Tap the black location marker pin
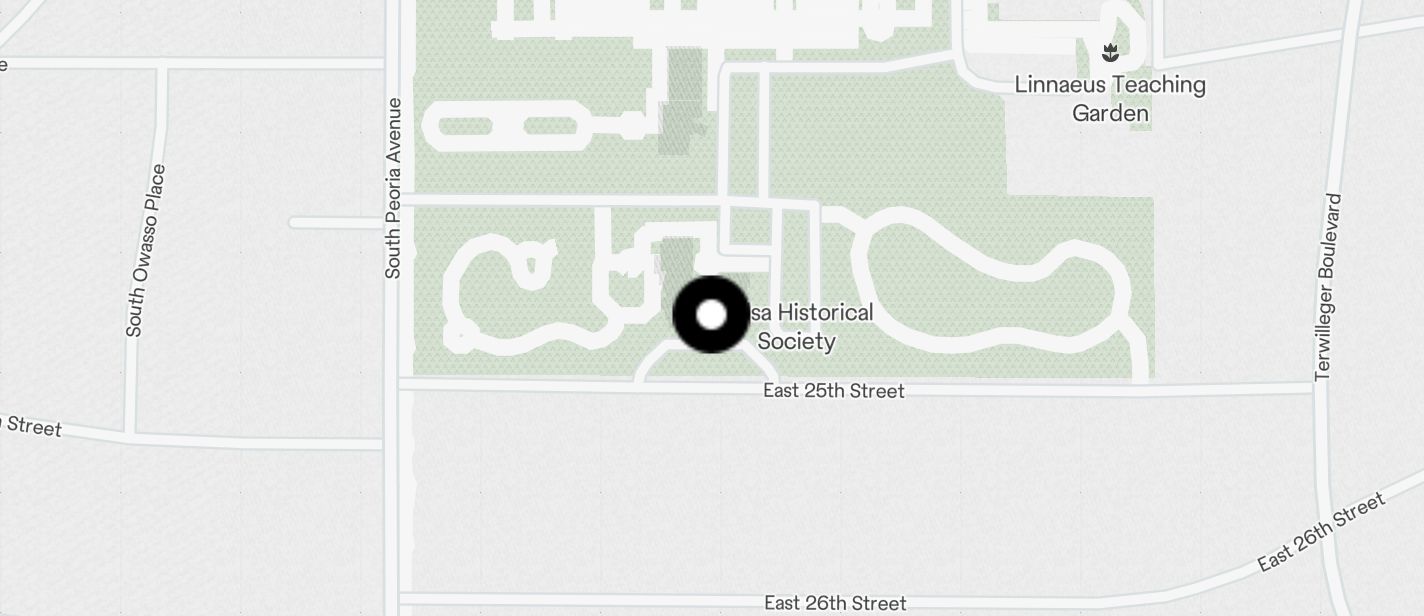 click(x=711, y=315)
